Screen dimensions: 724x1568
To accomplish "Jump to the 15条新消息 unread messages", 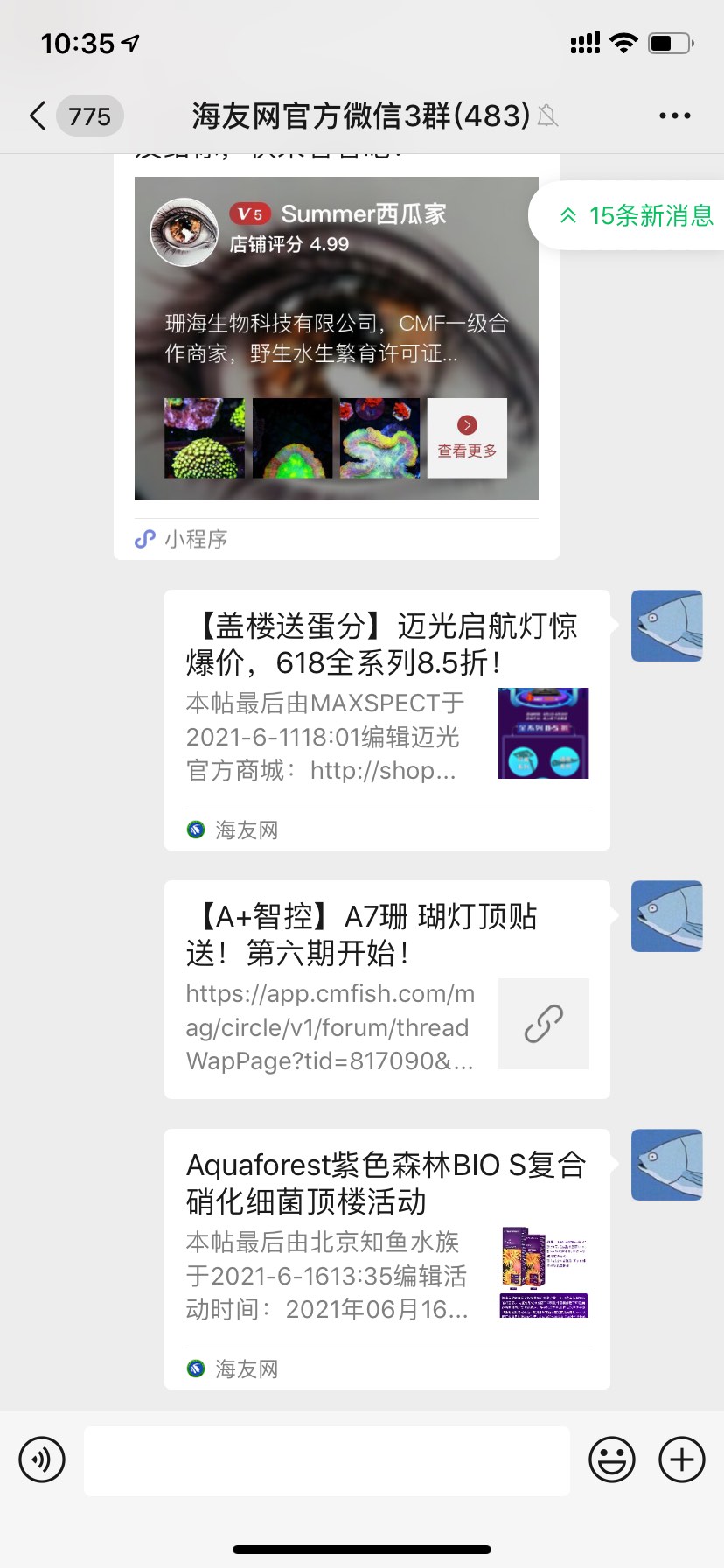I will [636, 215].
